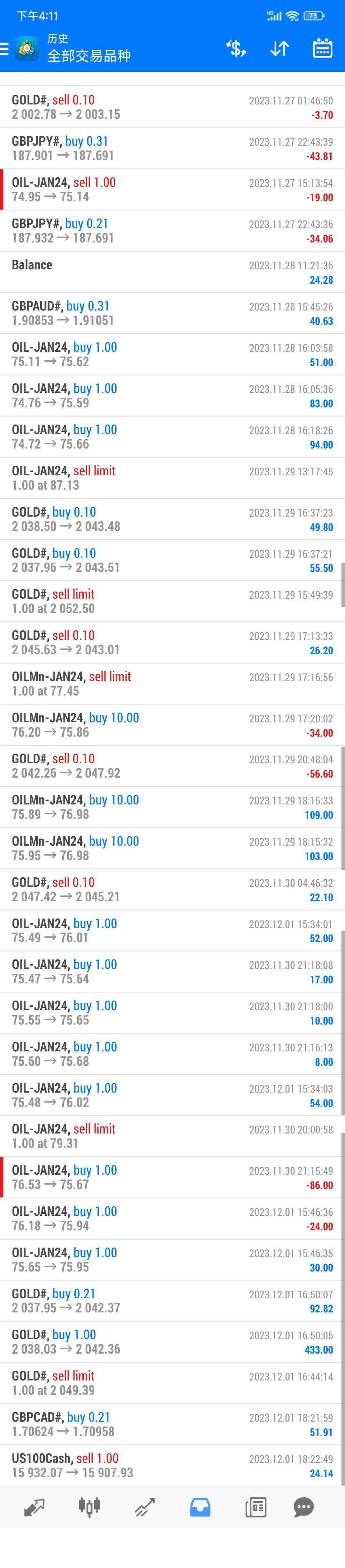345x1568 pixels.
Task: Open the GBPJPY# buy 0.31 trade
Action: point(172,149)
